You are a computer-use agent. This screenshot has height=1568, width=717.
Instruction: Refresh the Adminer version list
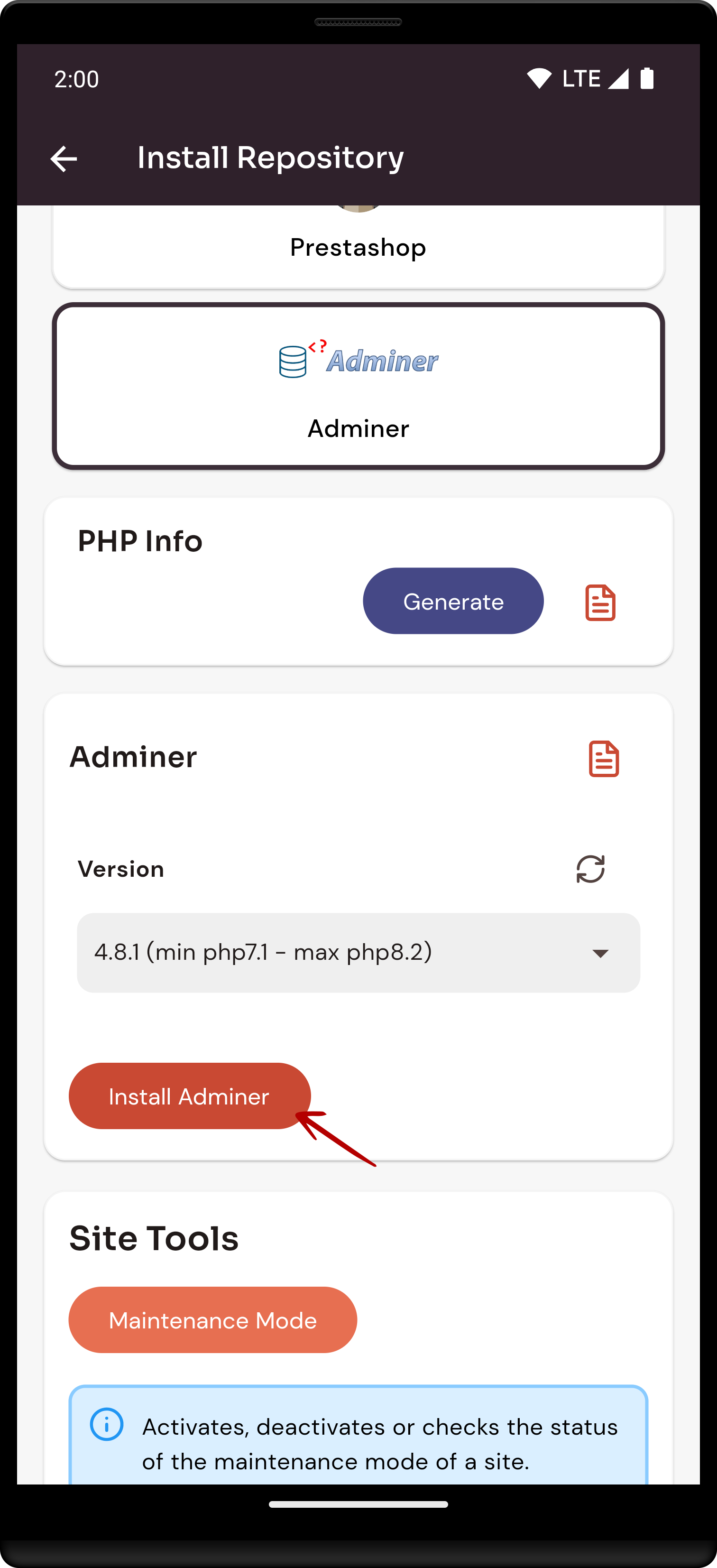[x=590, y=869]
